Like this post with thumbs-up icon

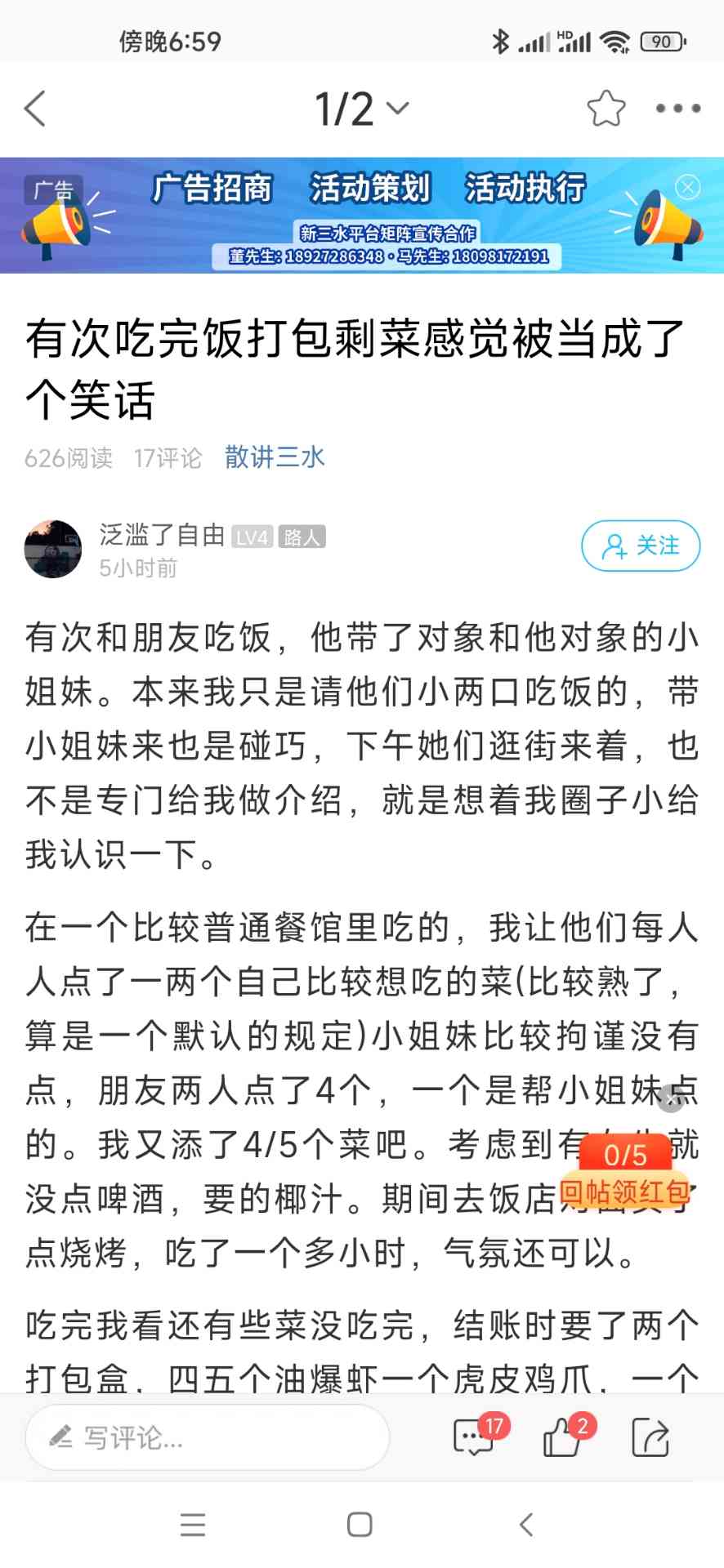(564, 1438)
